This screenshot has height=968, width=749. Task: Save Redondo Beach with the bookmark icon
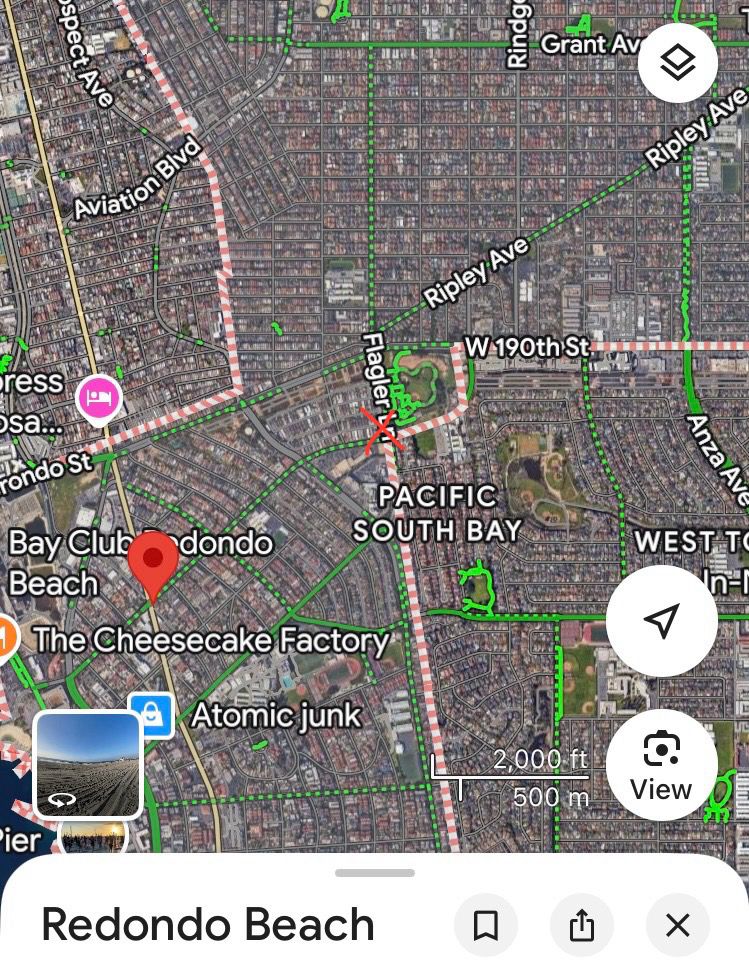(x=486, y=925)
